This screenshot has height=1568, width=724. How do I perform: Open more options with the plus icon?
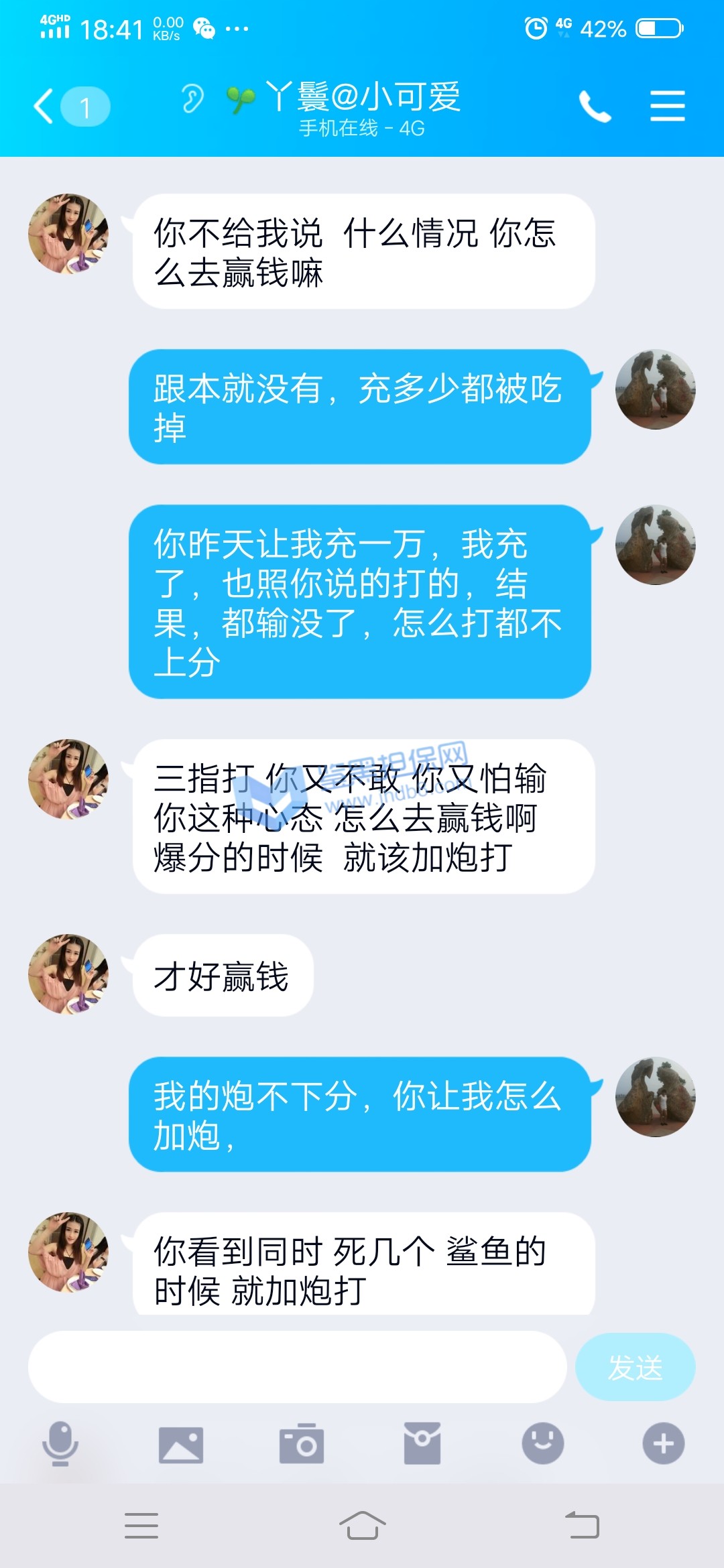pos(664,1443)
